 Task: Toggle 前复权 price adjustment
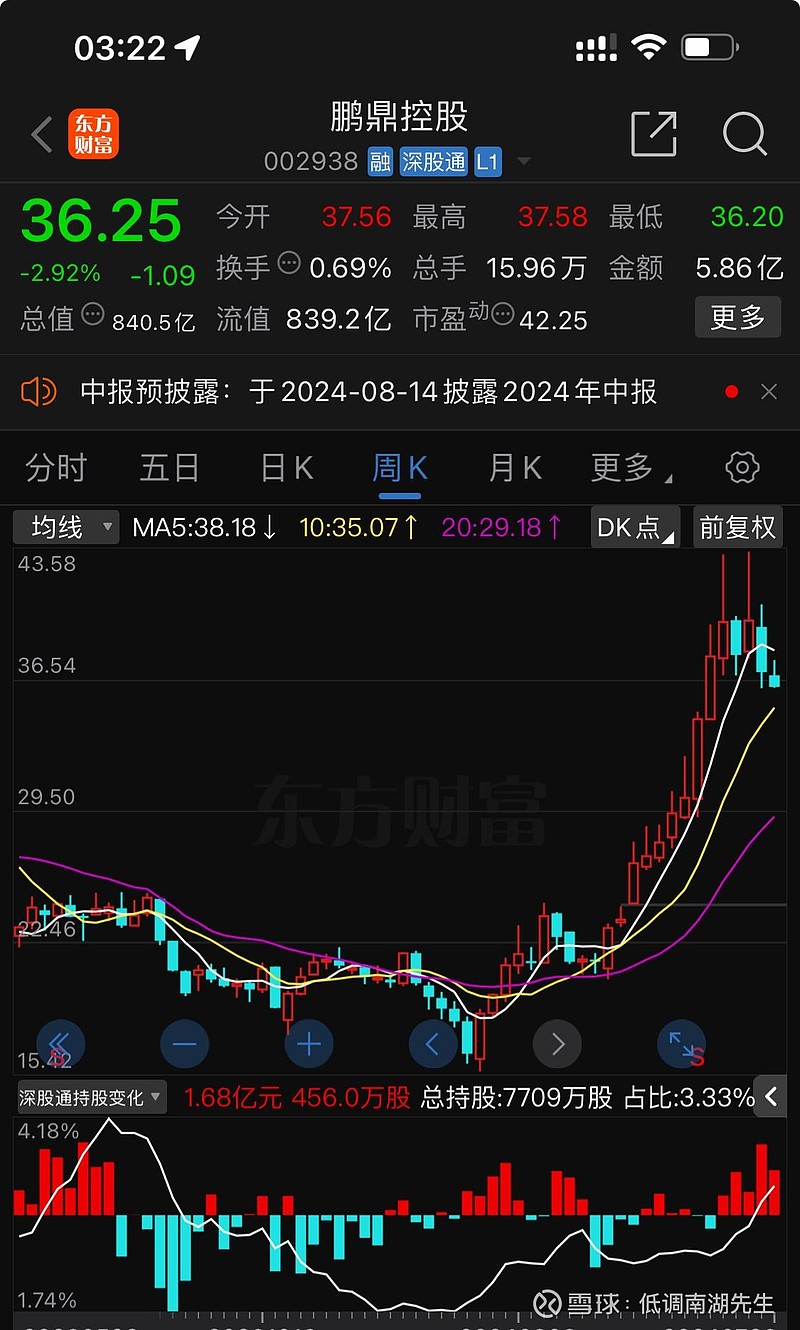click(x=738, y=527)
